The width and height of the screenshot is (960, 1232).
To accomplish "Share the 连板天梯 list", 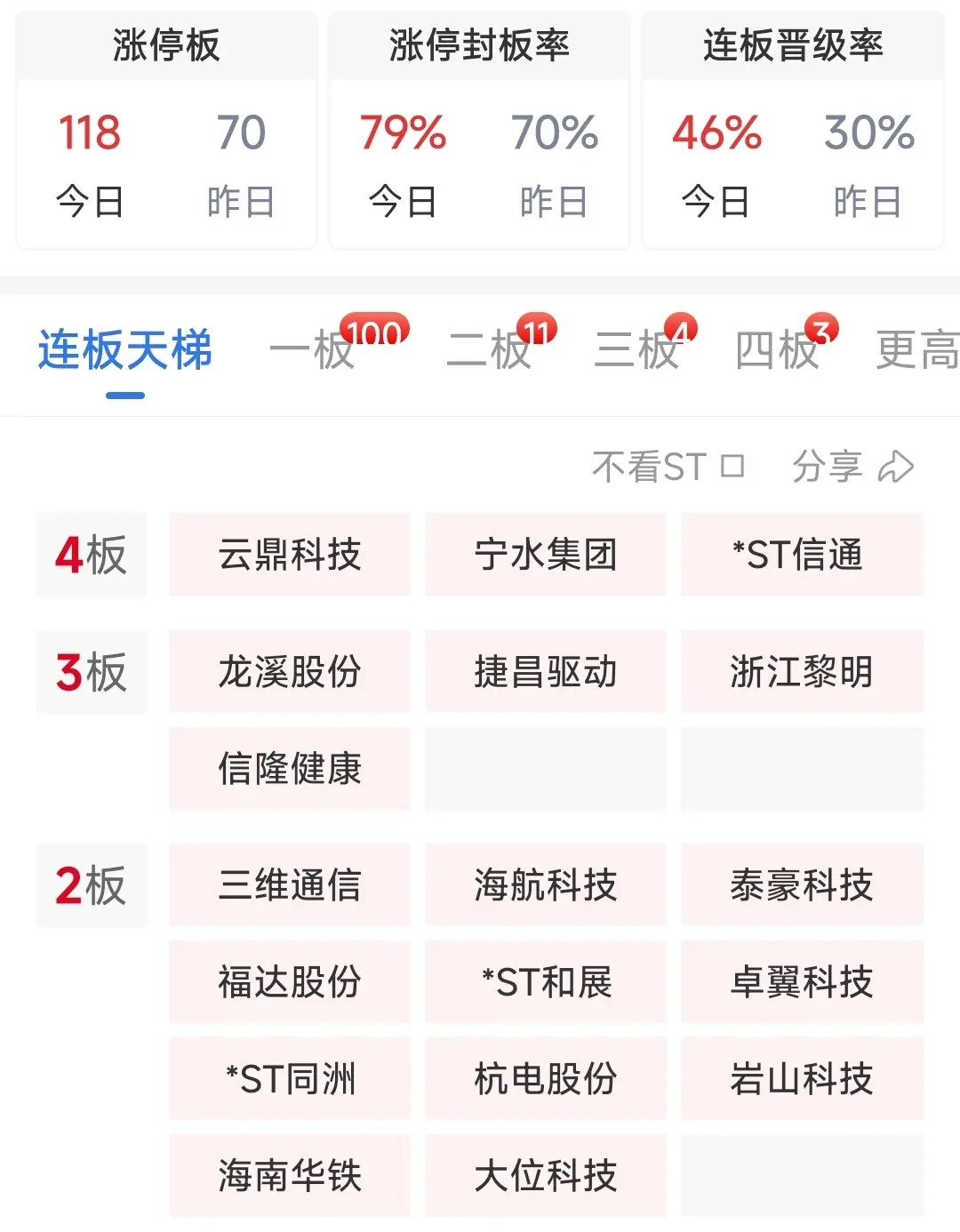I will click(x=852, y=466).
